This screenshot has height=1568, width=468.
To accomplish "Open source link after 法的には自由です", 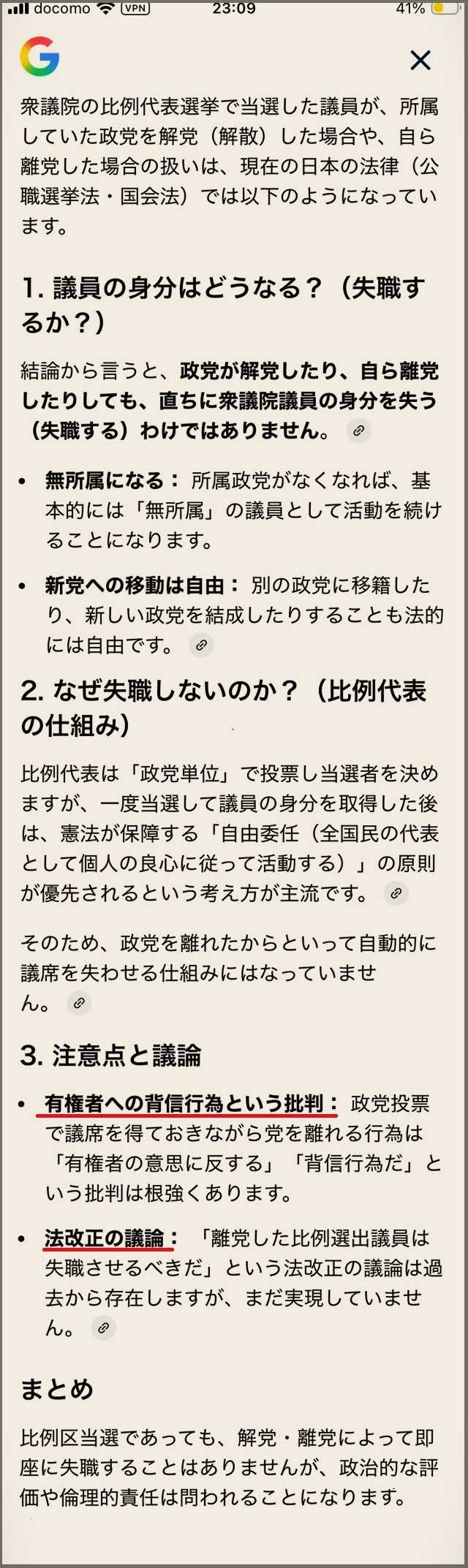I will coord(201,645).
